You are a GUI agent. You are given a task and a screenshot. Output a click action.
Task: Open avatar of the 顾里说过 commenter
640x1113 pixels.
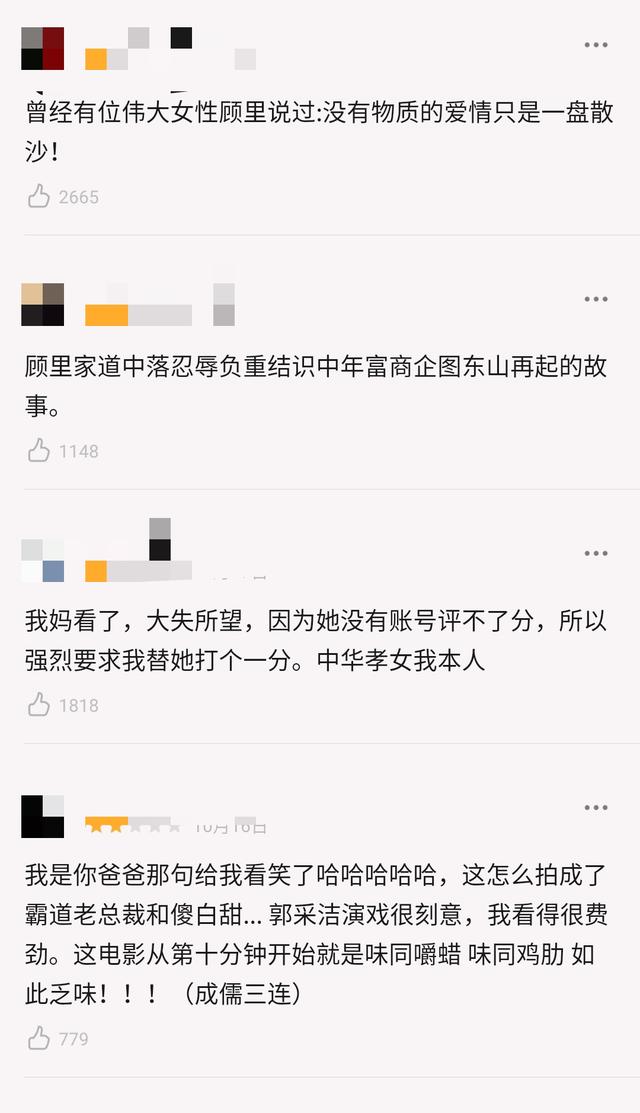pos(43,48)
